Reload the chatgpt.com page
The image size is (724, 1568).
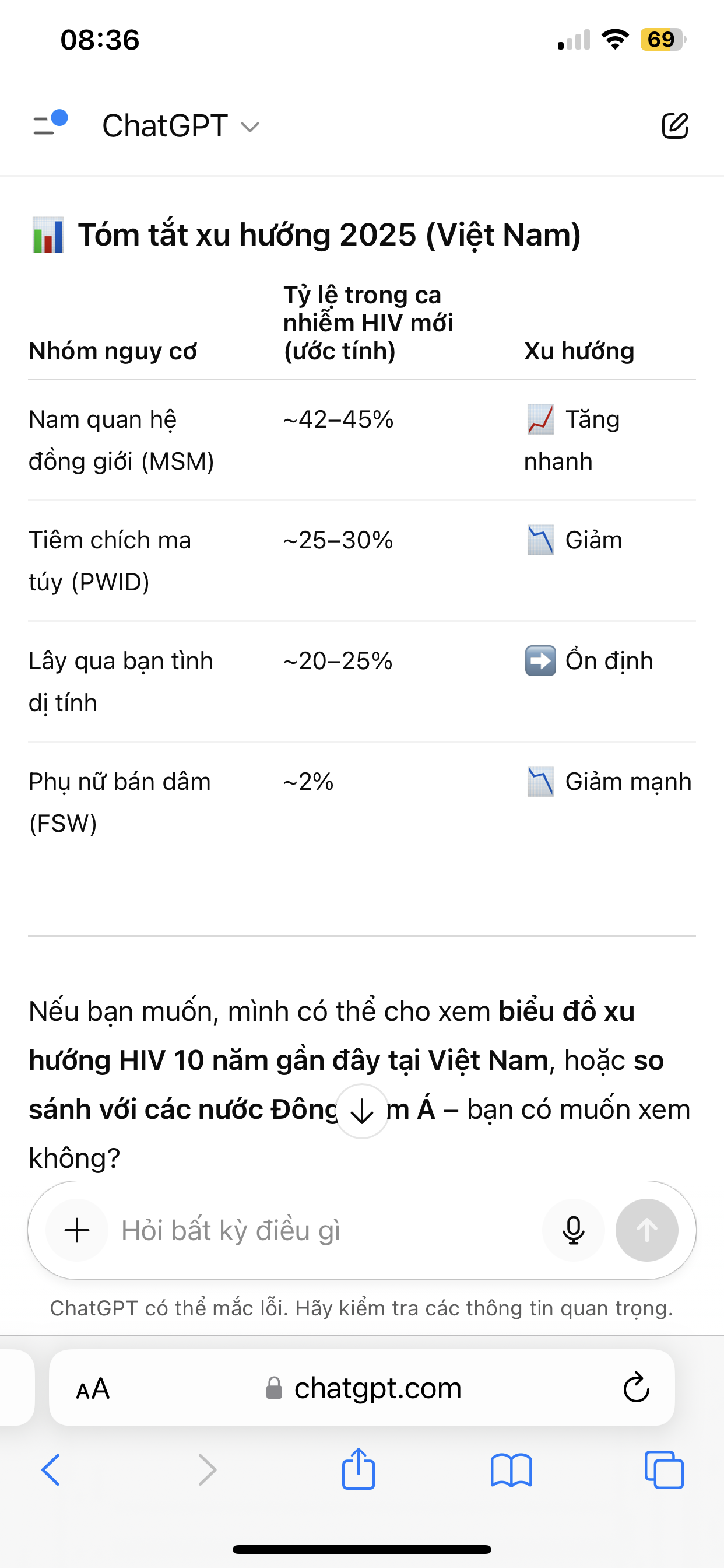click(x=637, y=1388)
